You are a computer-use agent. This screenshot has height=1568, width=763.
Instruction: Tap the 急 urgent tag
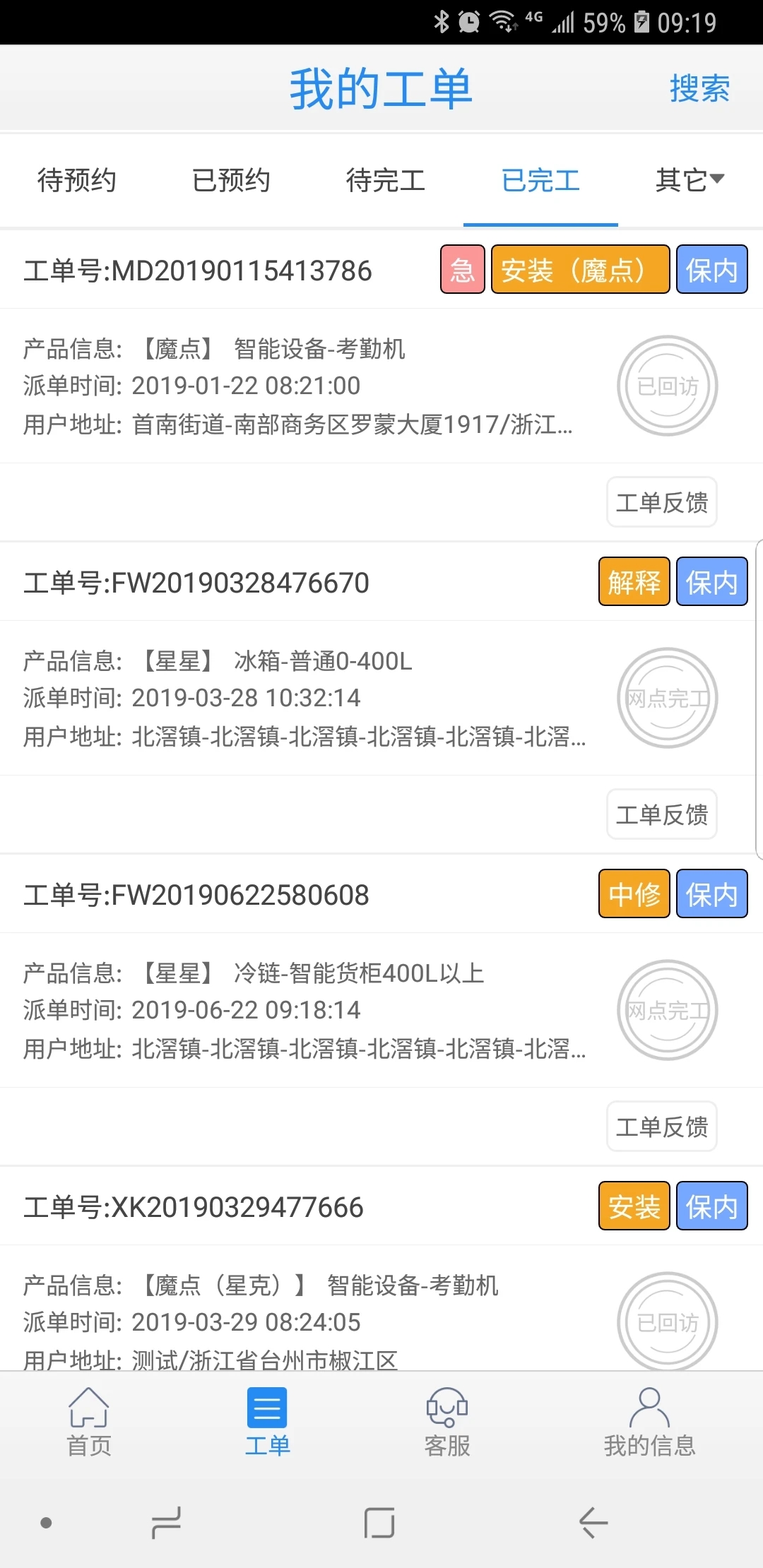462,270
